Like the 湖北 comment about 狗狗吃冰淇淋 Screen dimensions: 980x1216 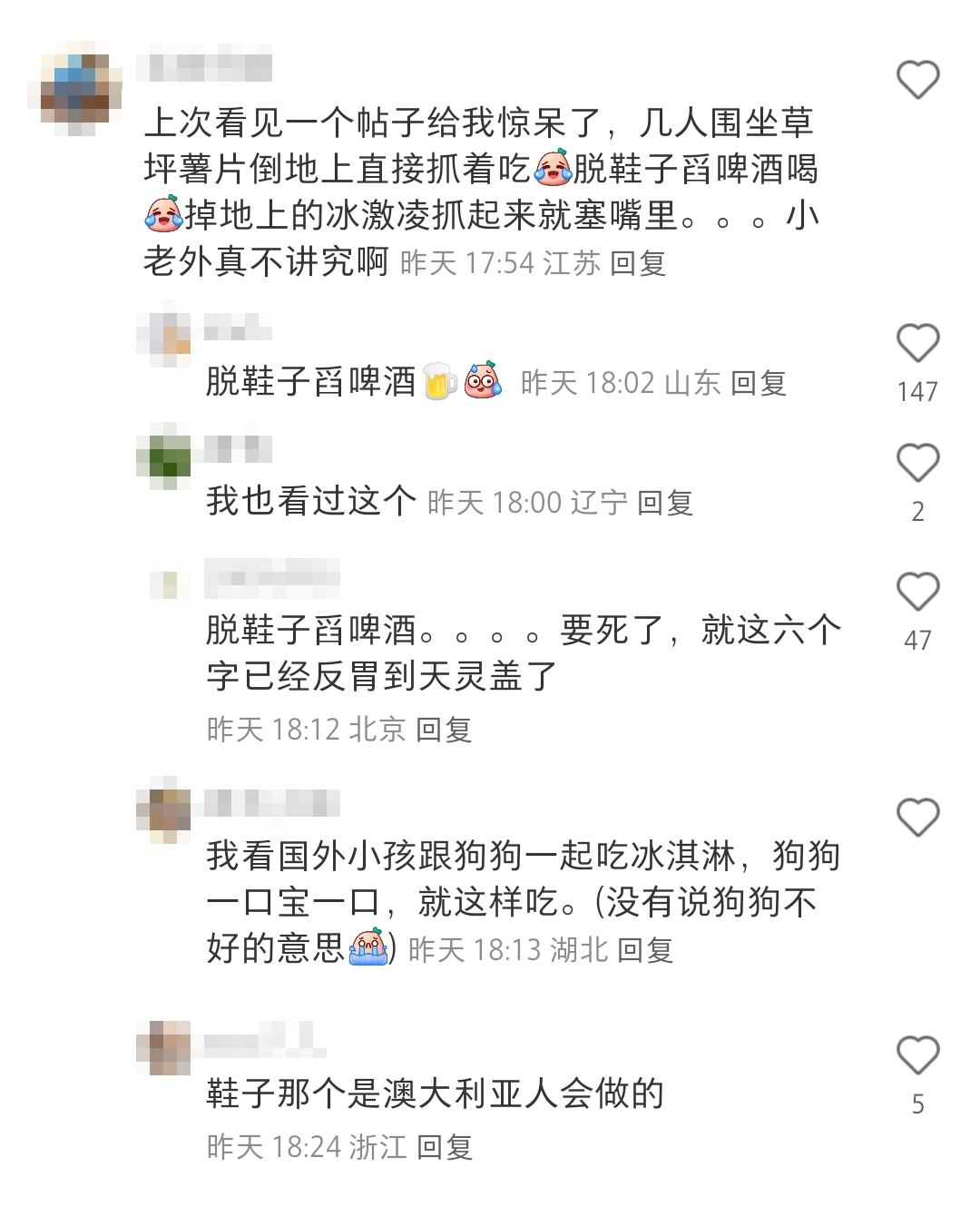917,818
